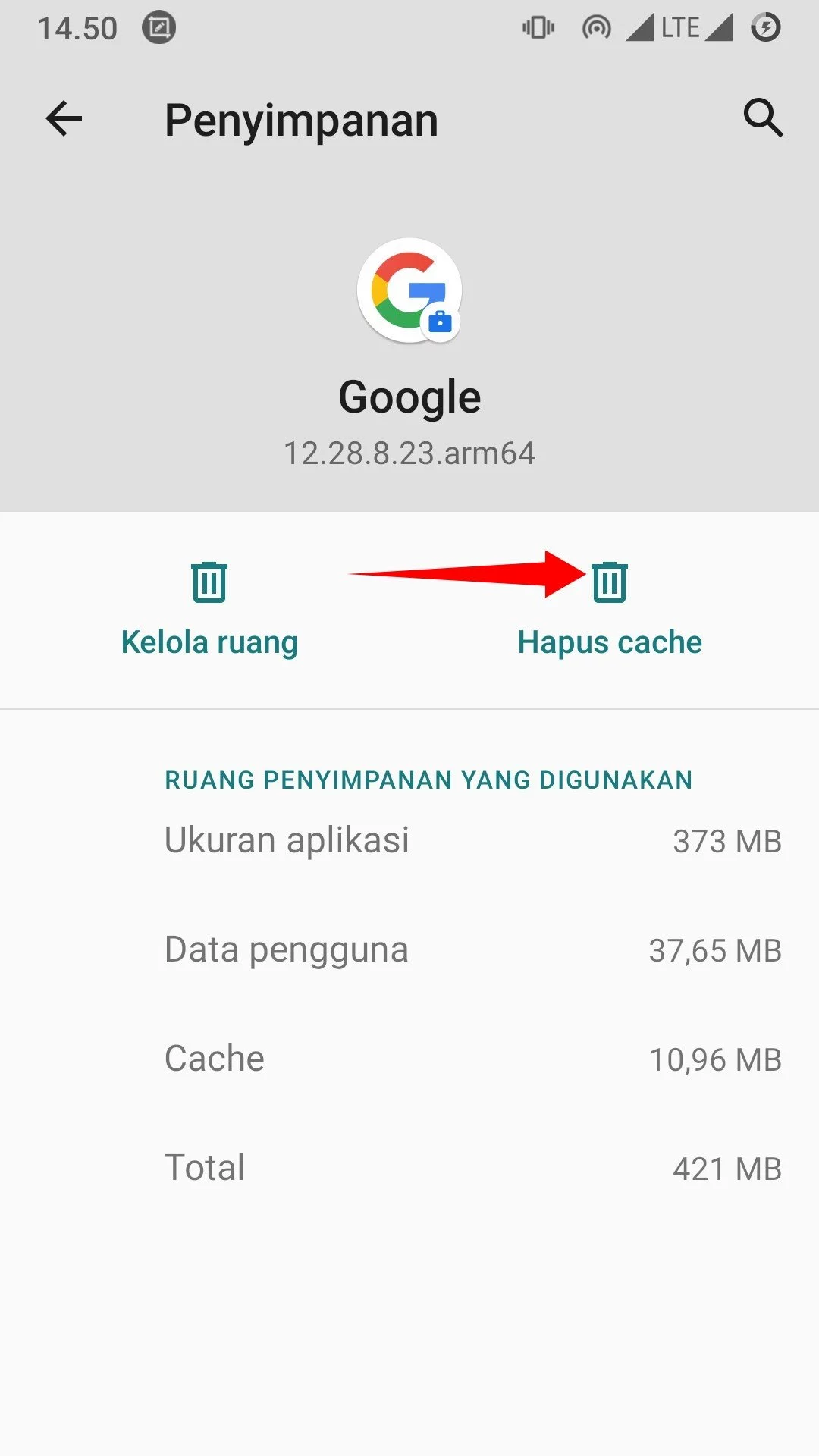The height and width of the screenshot is (1456, 819).
Task: Tap the Ukuran aplikasi row
Action: point(409,839)
